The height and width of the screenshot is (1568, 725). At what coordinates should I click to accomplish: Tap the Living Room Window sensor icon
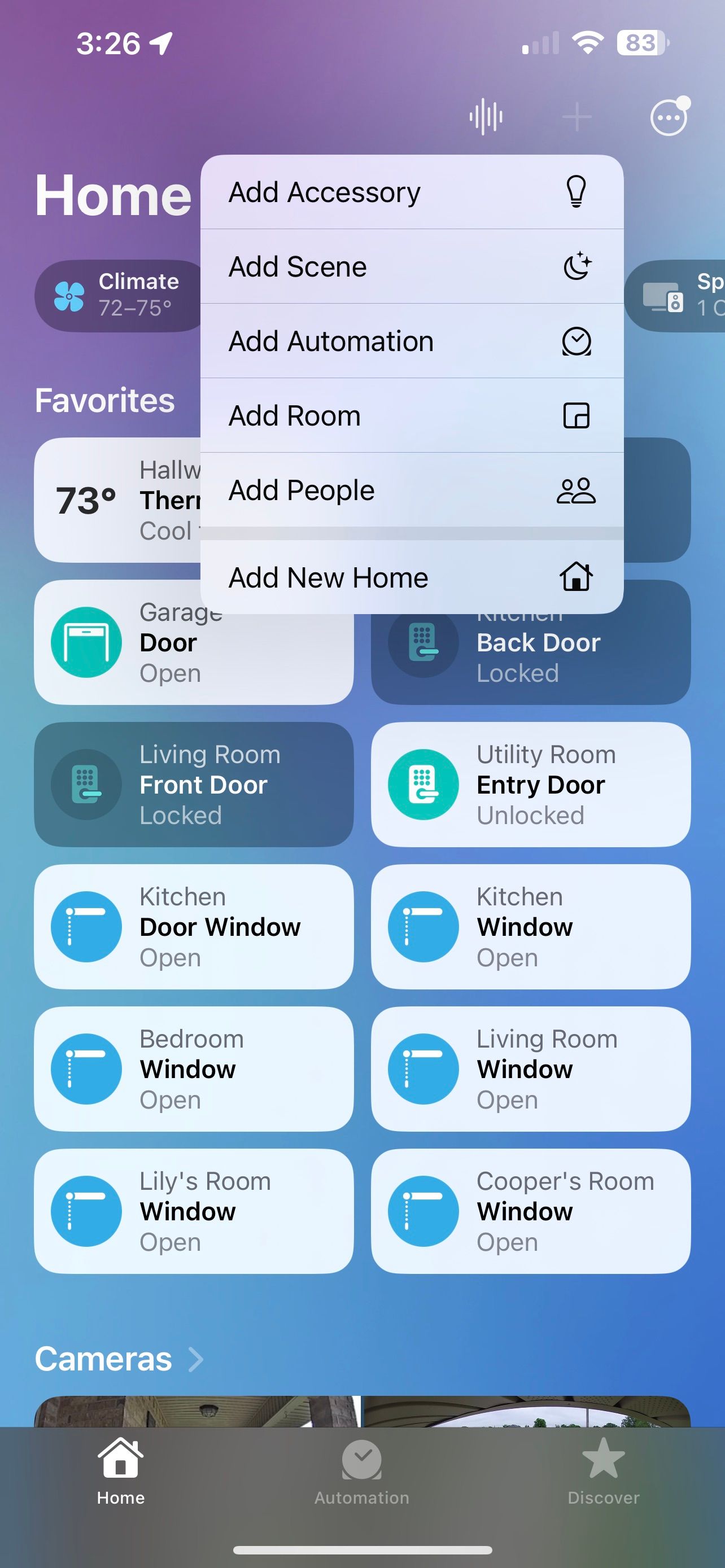[423, 1069]
